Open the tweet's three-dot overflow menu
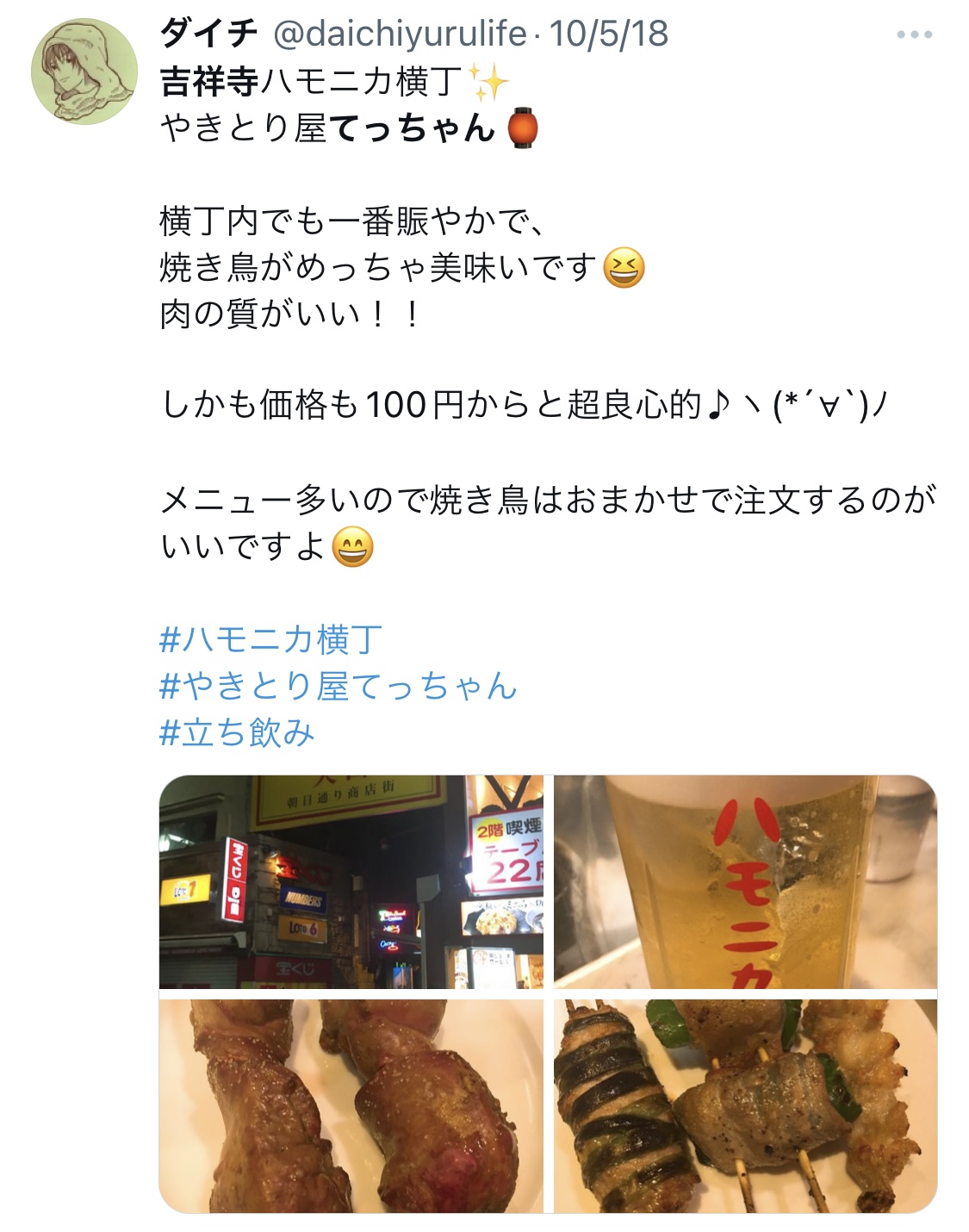The height and width of the screenshot is (1232, 969). tap(914, 35)
